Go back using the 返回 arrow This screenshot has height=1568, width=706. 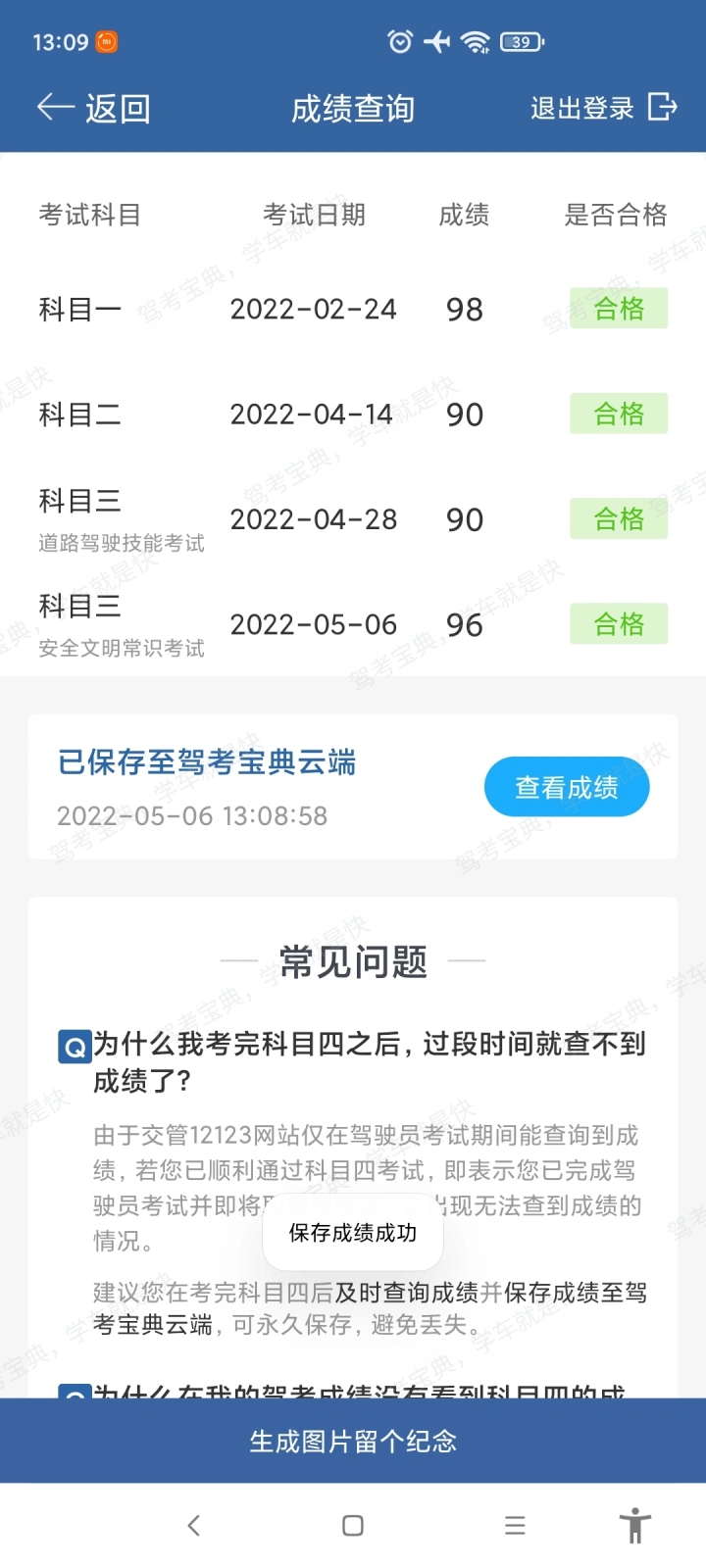pyautogui.click(x=93, y=108)
